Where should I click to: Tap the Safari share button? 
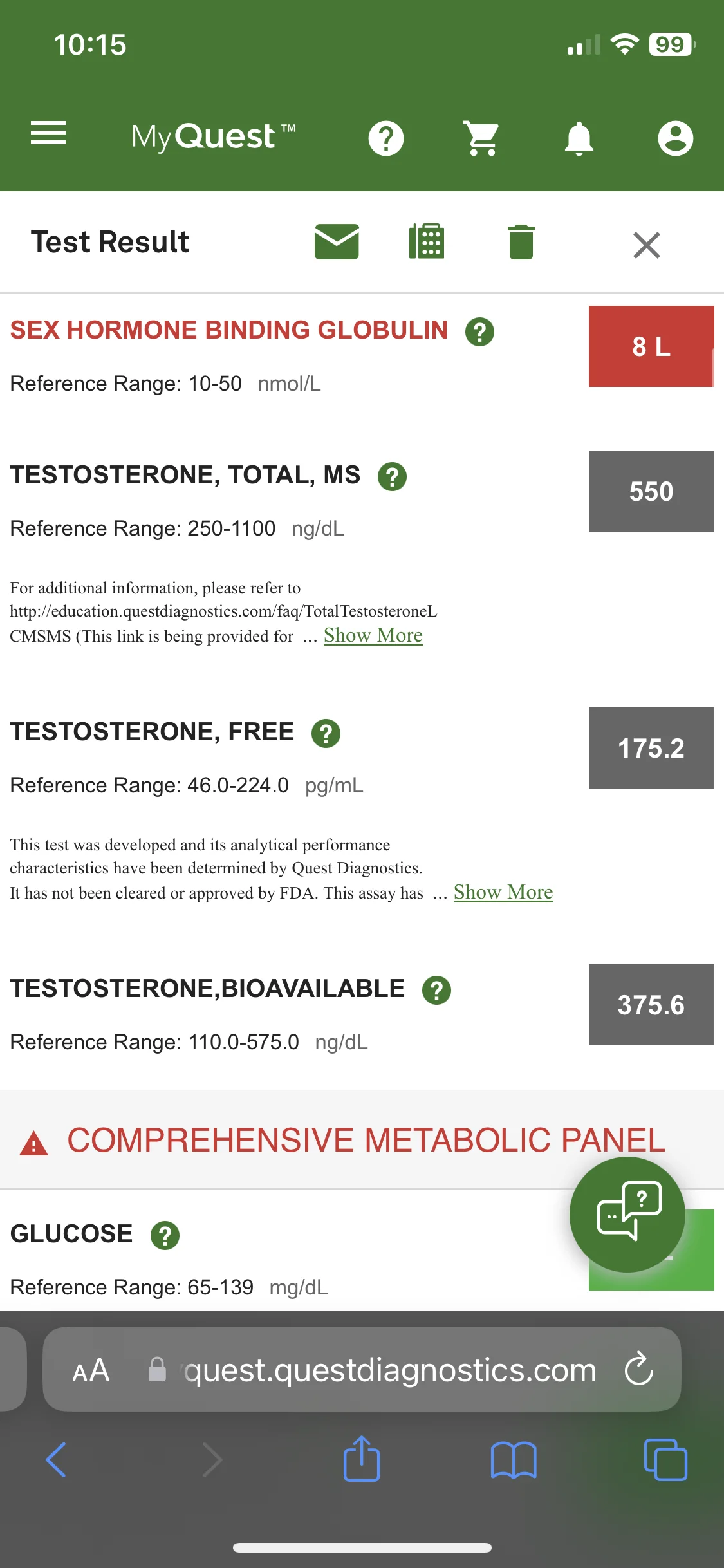[x=362, y=1459]
